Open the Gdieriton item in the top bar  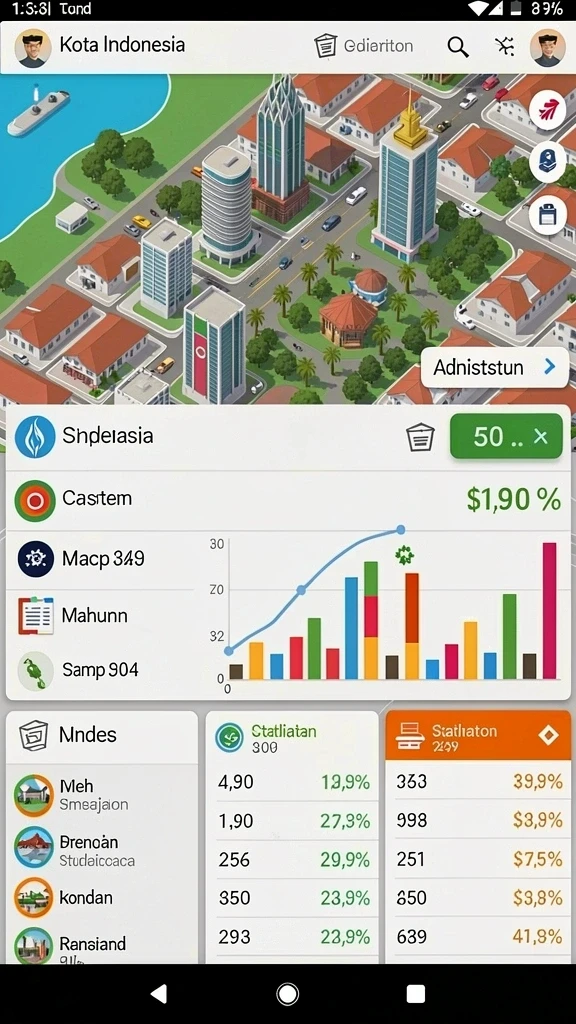point(363,46)
